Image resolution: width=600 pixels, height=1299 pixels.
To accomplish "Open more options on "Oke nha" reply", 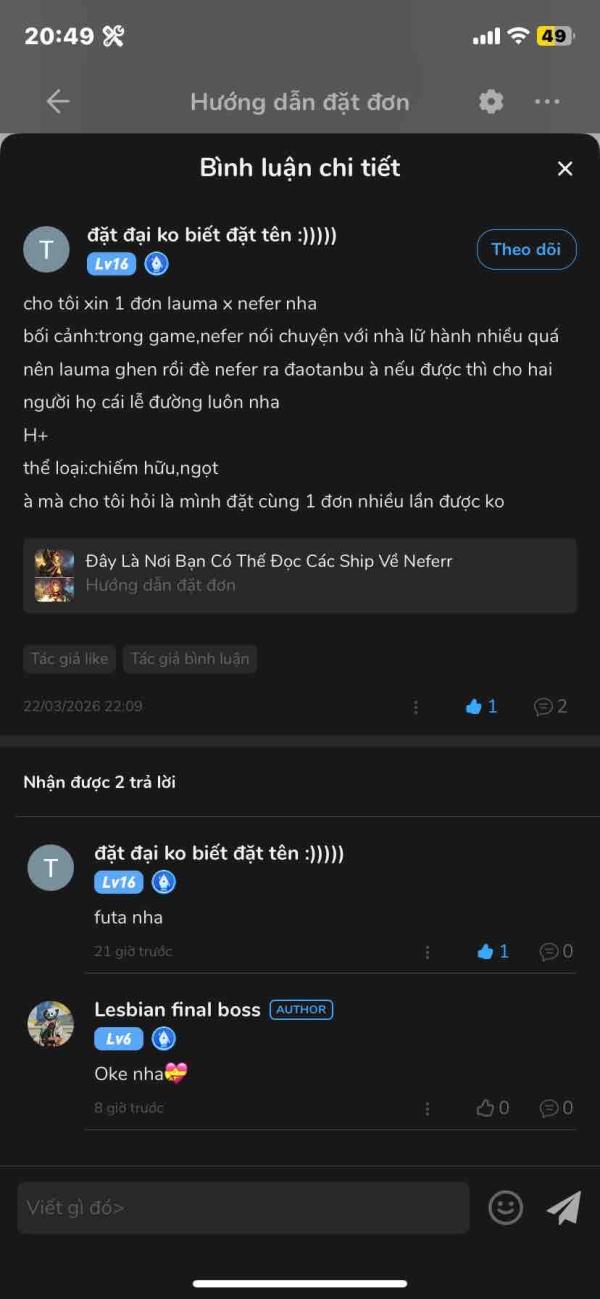I will point(428,1107).
